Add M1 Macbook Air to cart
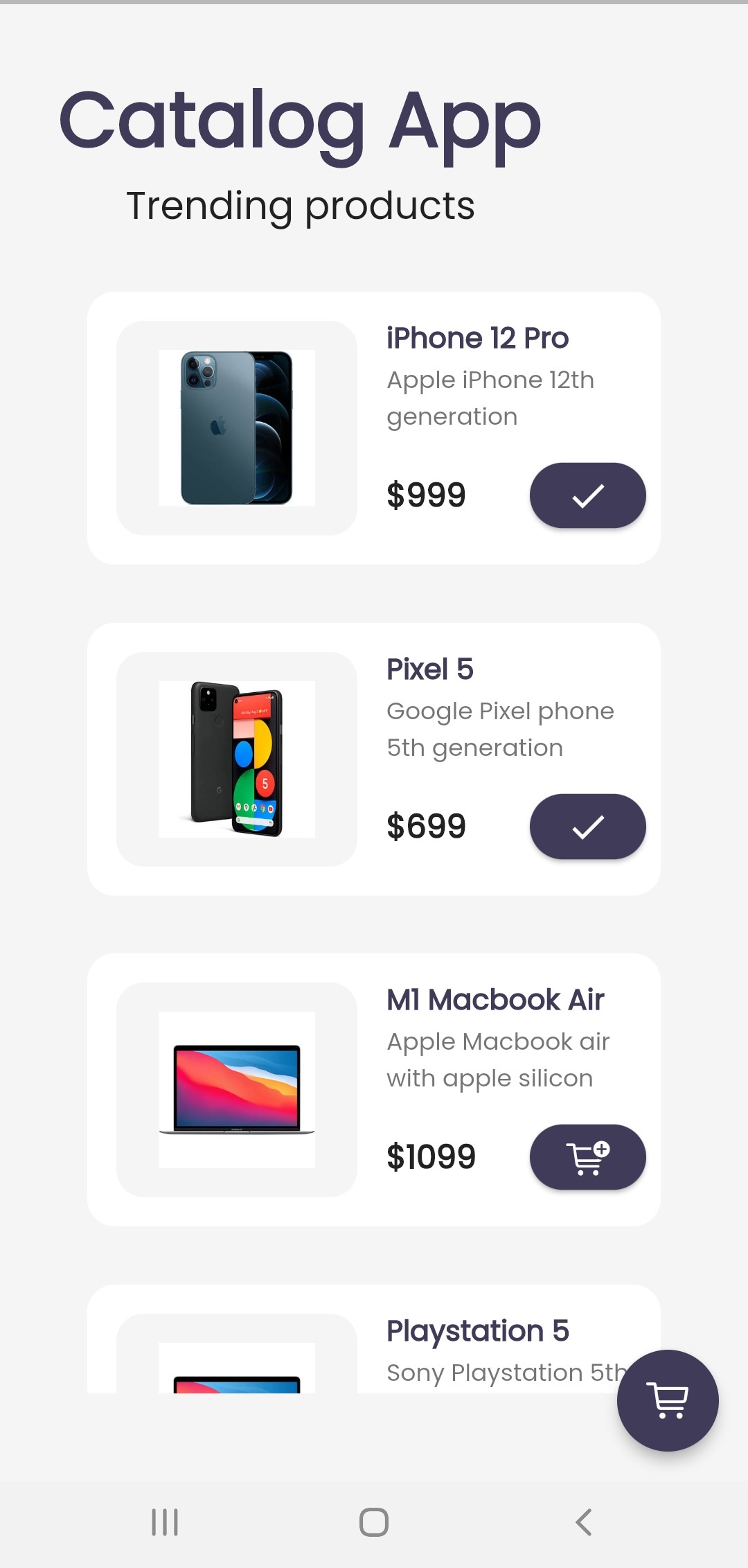The height and width of the screenshot is (1568, 748). [587, 1157]
